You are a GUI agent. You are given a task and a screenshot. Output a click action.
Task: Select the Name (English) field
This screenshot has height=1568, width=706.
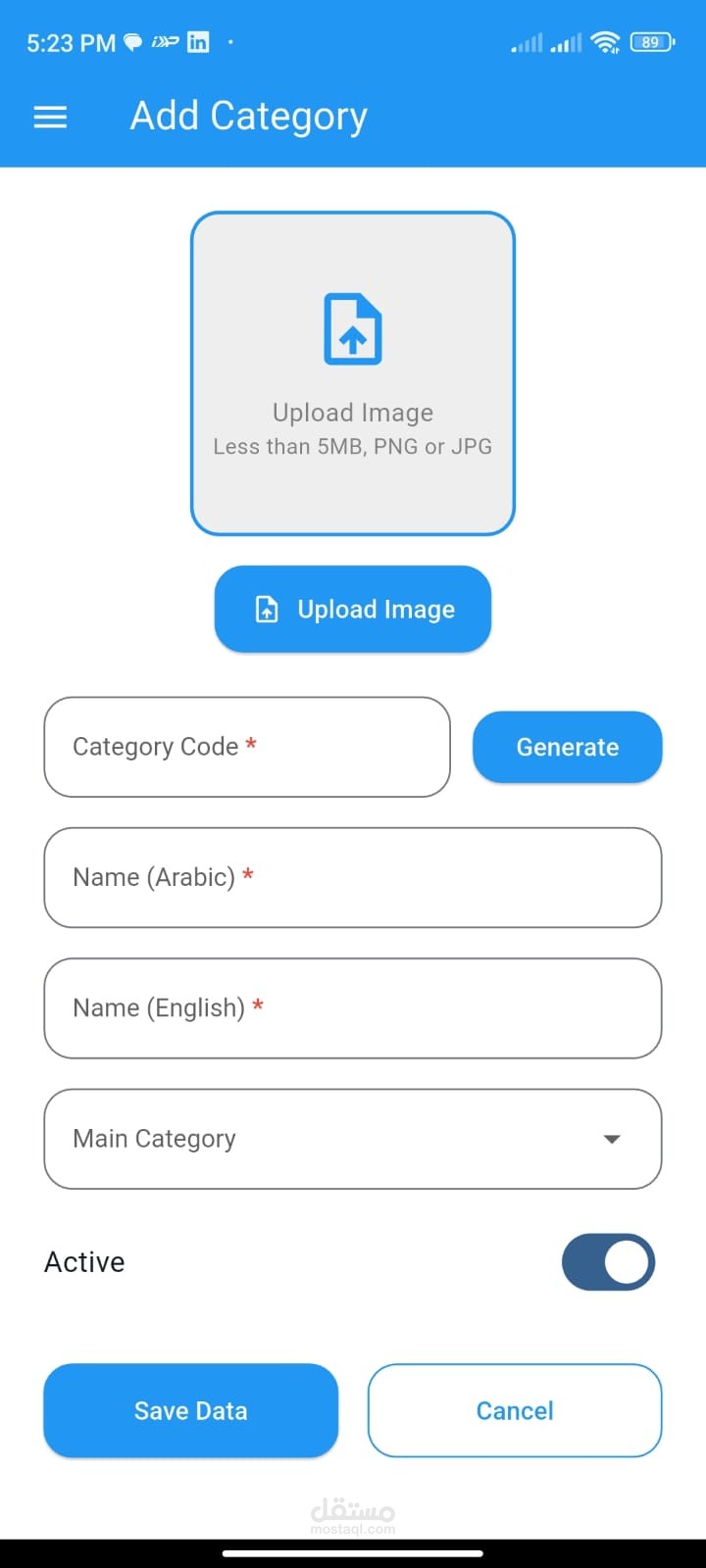pyautogui.click(x=353, y=1007)
